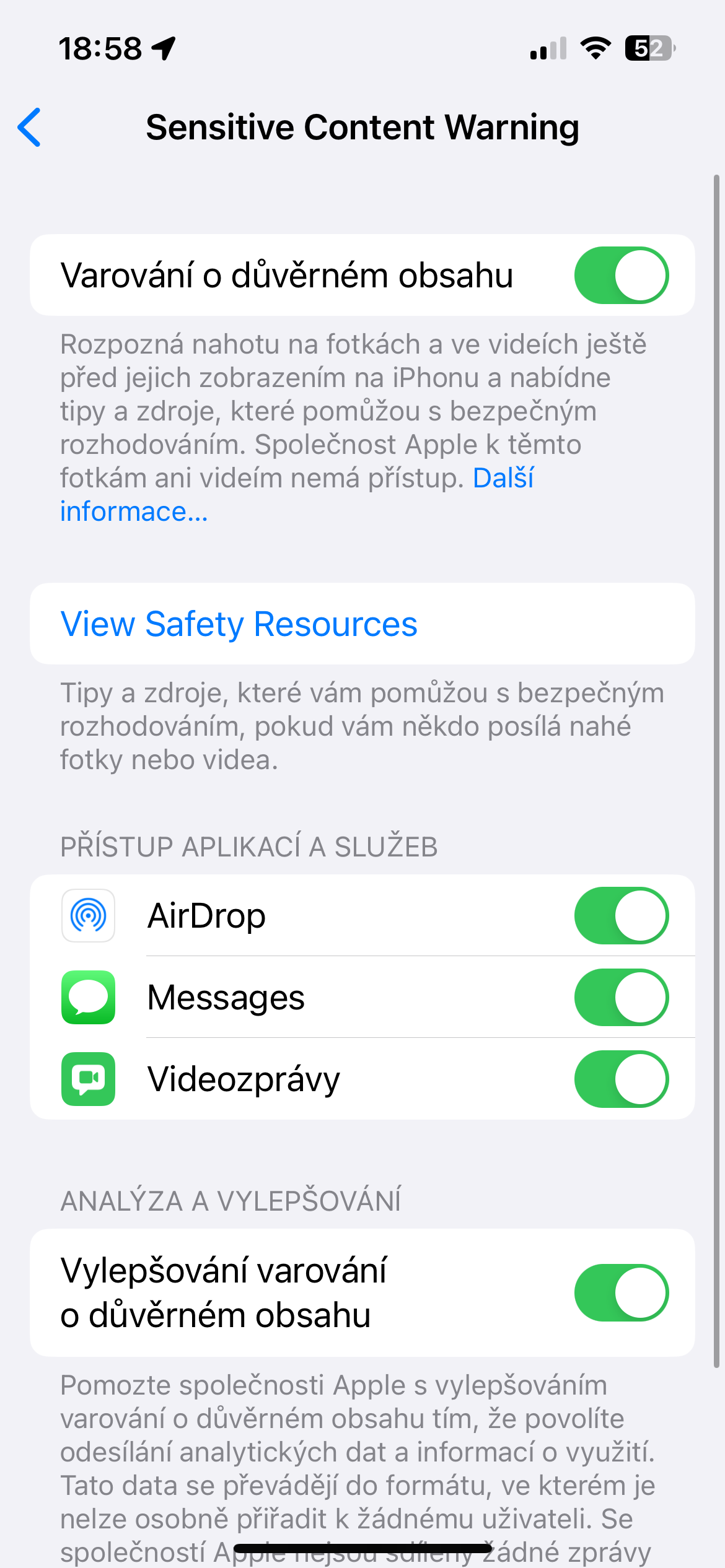The image size is (725, 1568).
Task: Turn off Varování o důvěrném obsahu switch
Action: [620, 275]
